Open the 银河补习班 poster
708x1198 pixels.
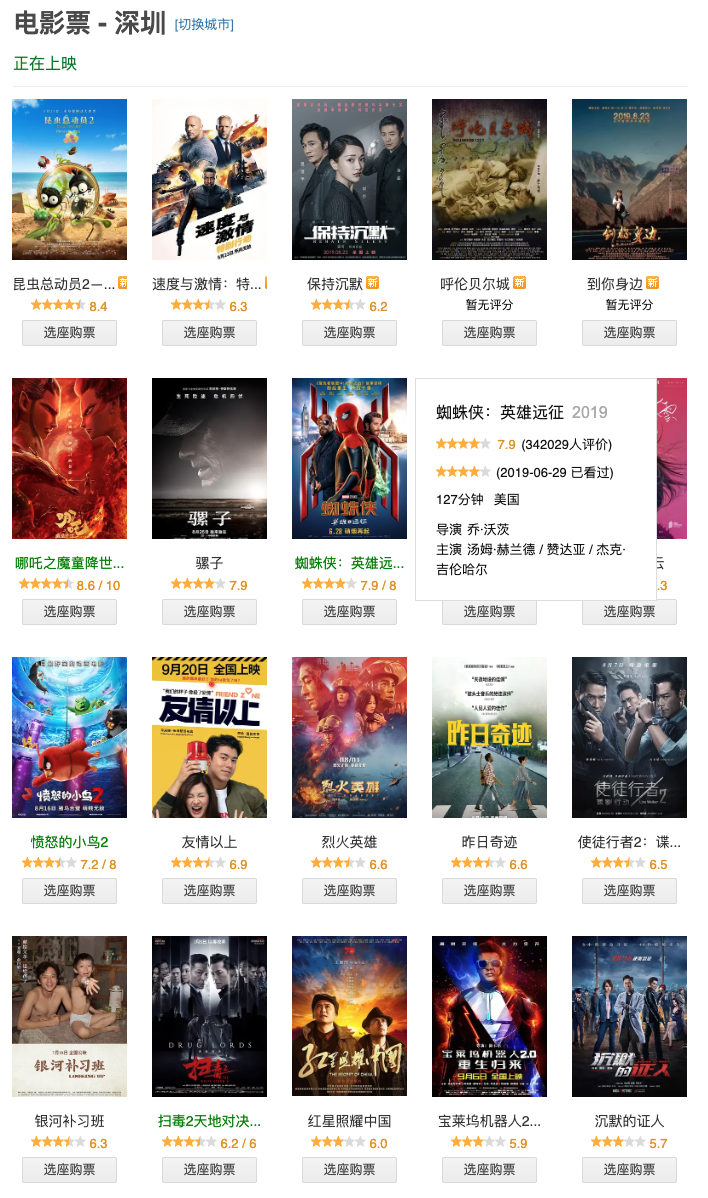[x=70, y=1016]
